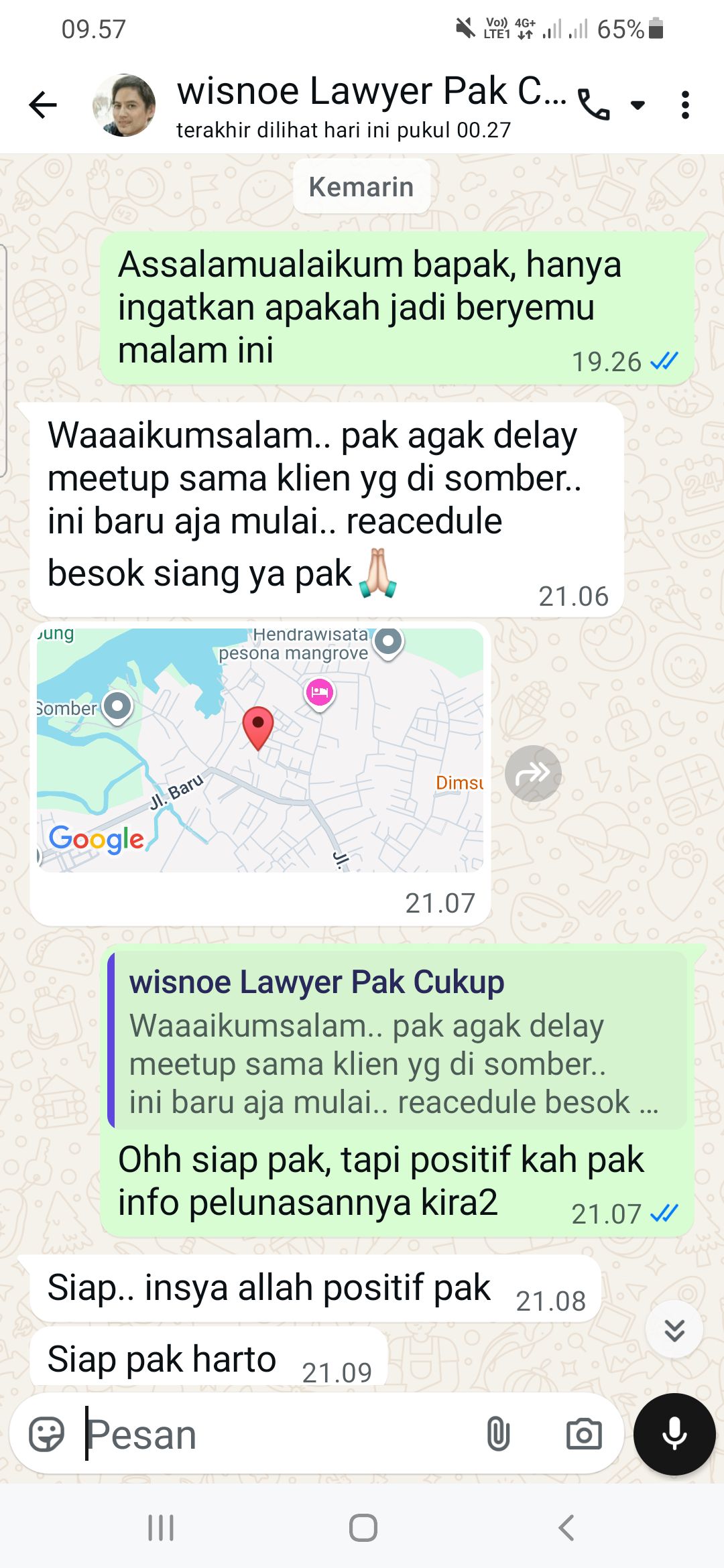Image resolution: width=724 pixels, height=1568 pixels.
Task: Attach a file with the paperclip
Action: pos(498,1434)
